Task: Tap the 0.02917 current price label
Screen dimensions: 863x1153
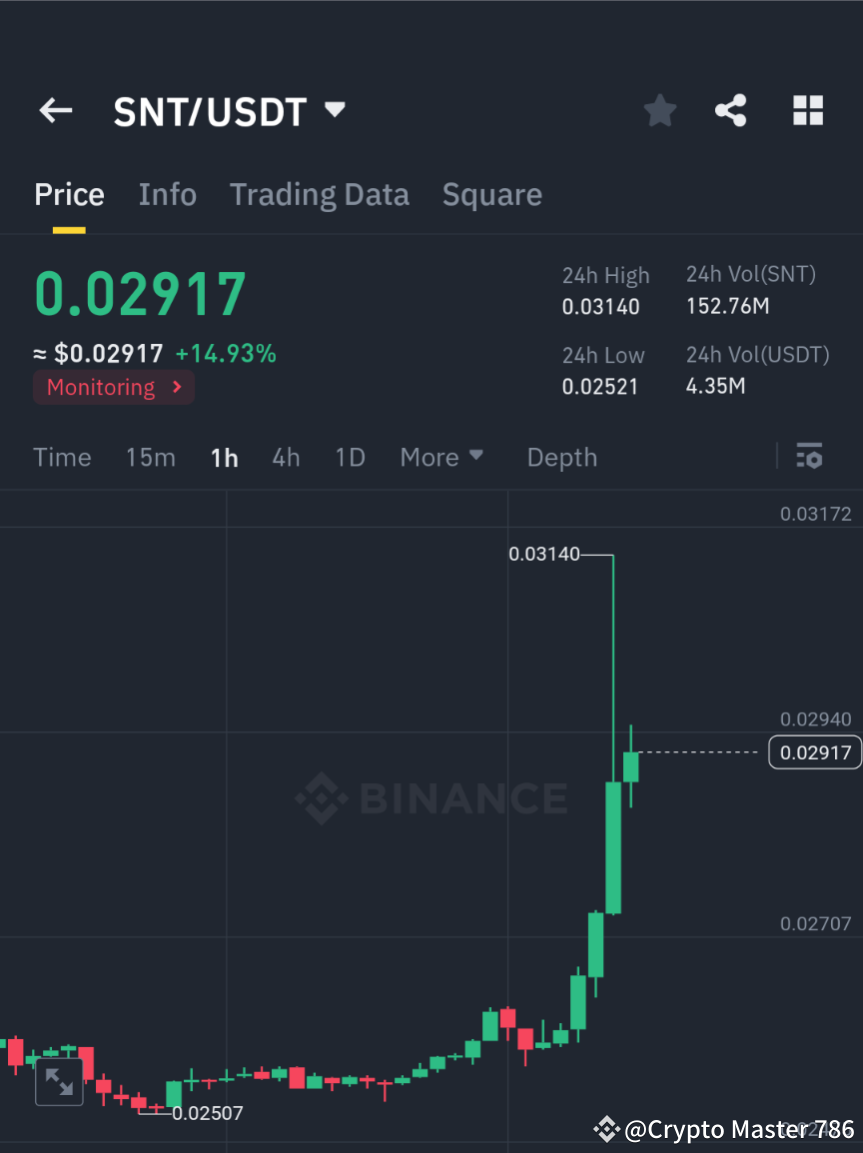Action: [814, 752]
